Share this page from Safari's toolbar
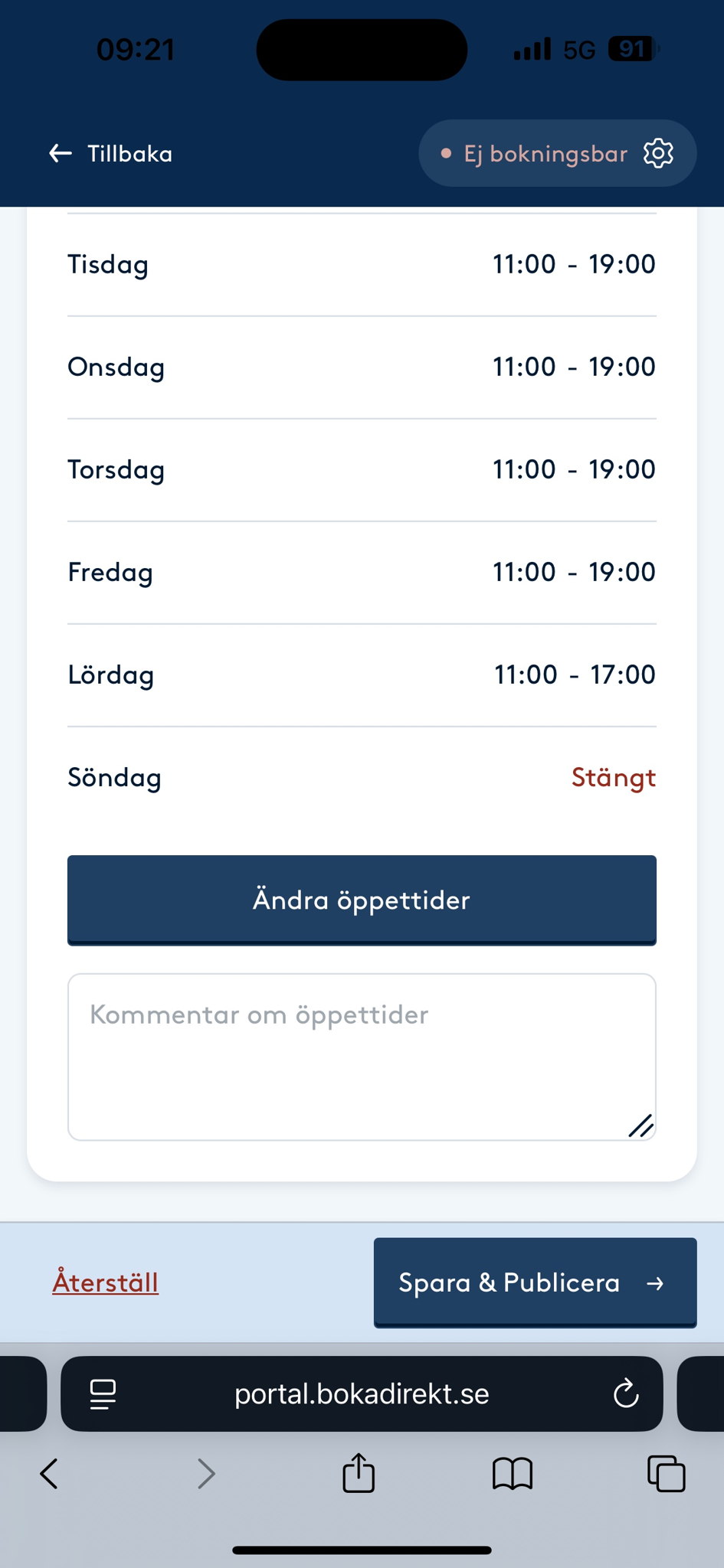The width and height of the screenshot is (724, 1568). pos(359,1474)
